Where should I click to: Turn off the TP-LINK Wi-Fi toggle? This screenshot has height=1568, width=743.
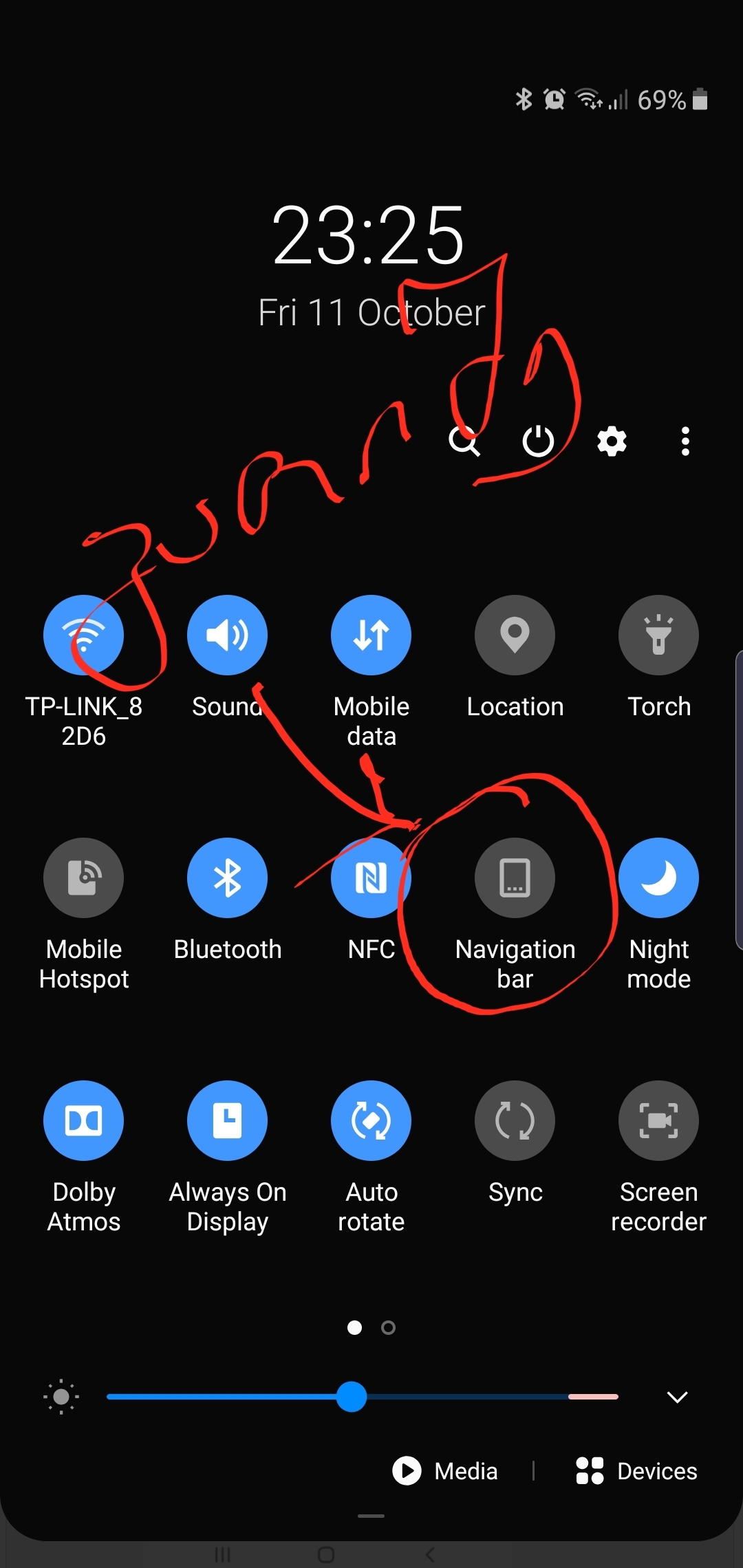pos(83,635)
